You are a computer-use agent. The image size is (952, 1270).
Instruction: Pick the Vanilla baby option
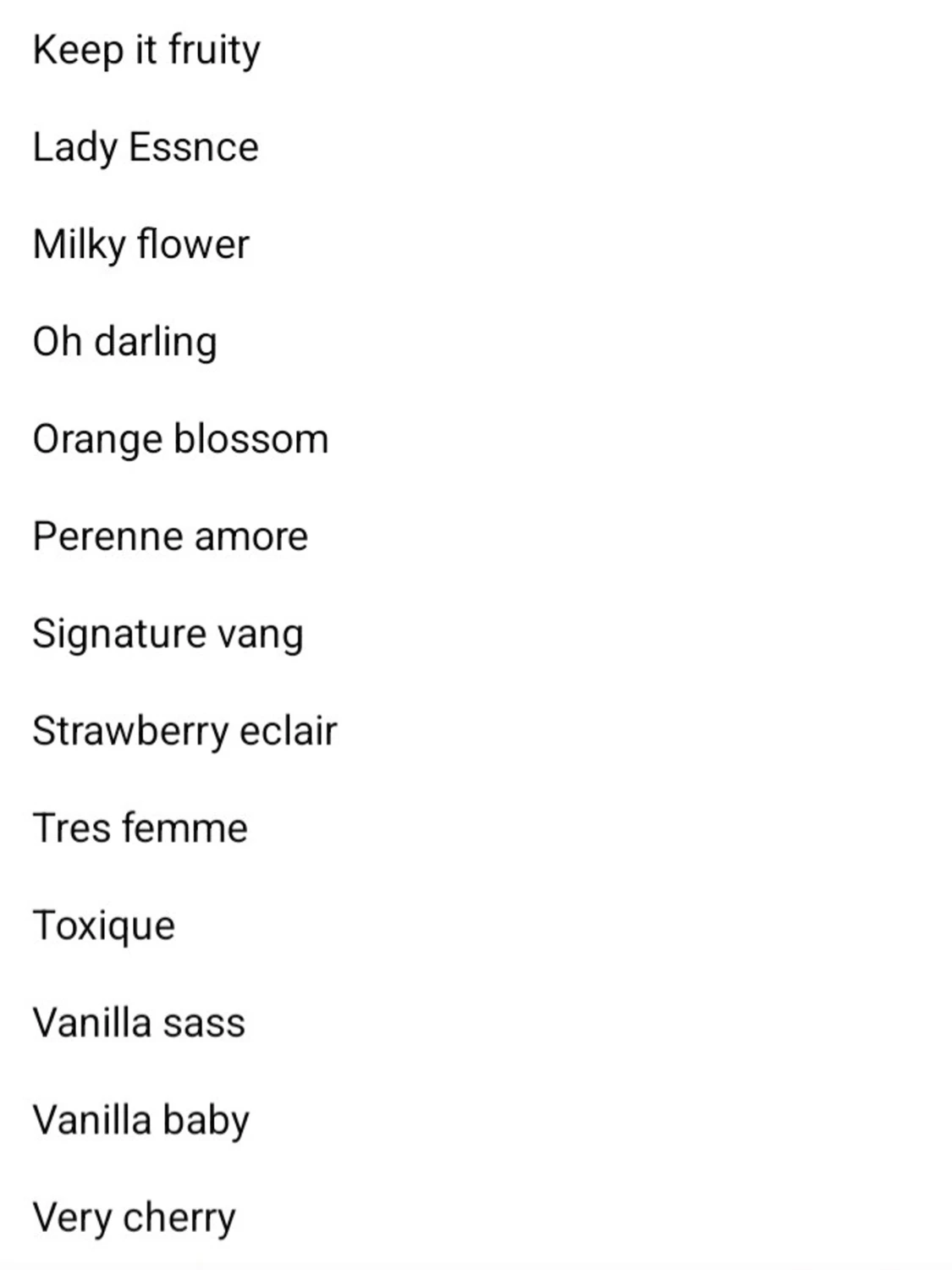point(141,1120)
